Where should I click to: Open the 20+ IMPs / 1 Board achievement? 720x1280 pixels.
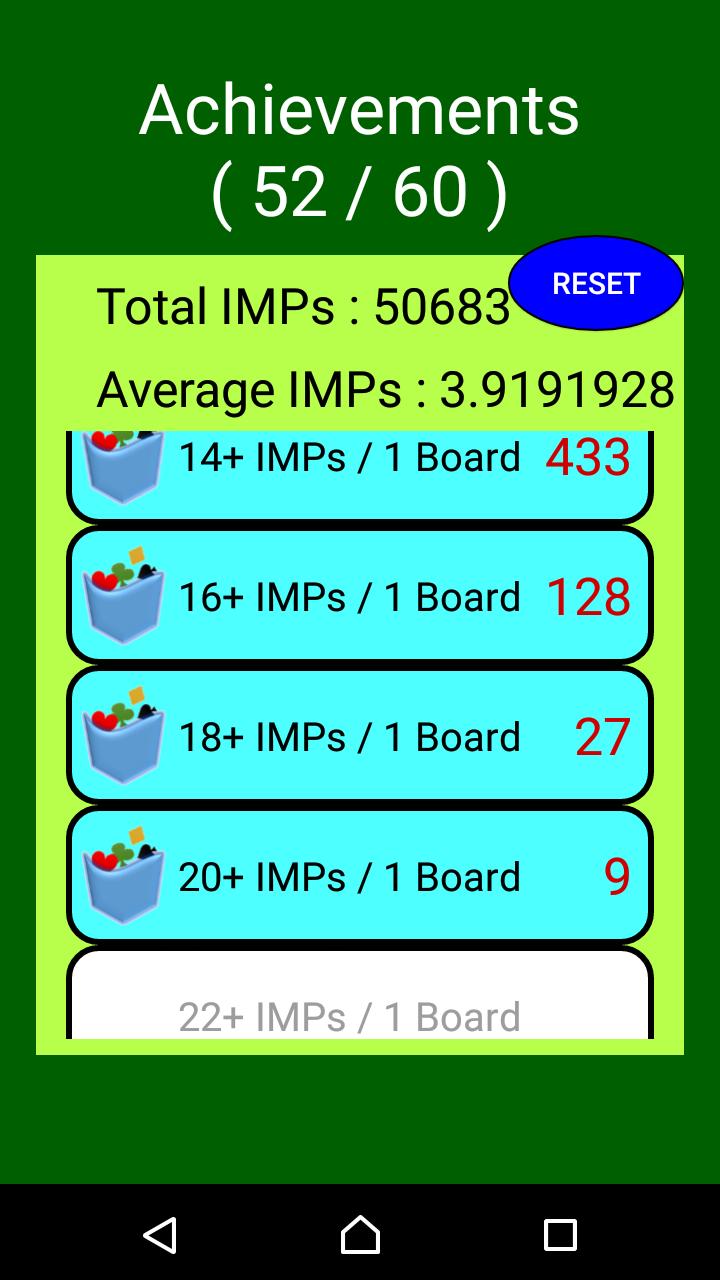tap(360, 876)
